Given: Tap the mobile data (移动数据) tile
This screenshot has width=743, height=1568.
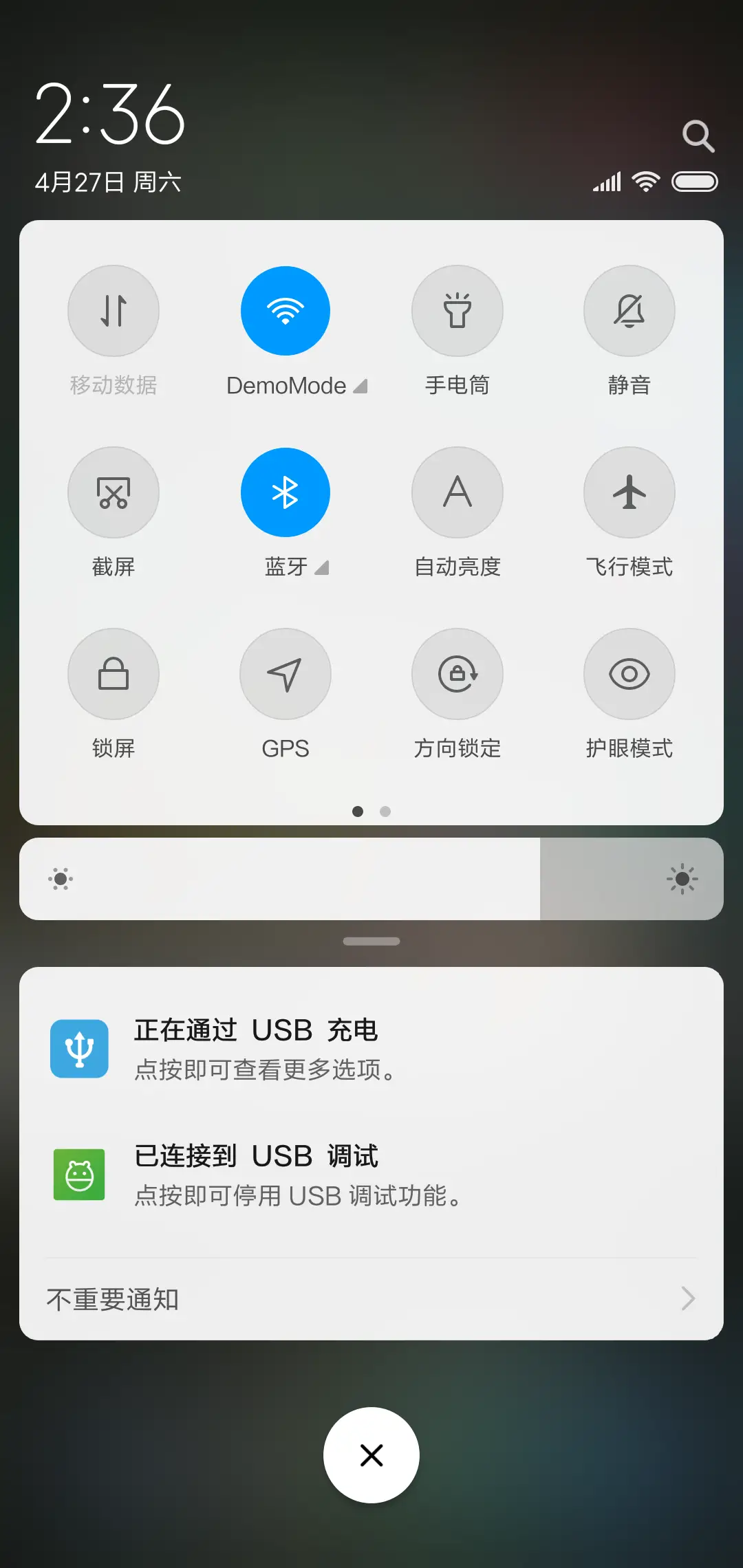Looking at the screenshot, I should 114,311.
